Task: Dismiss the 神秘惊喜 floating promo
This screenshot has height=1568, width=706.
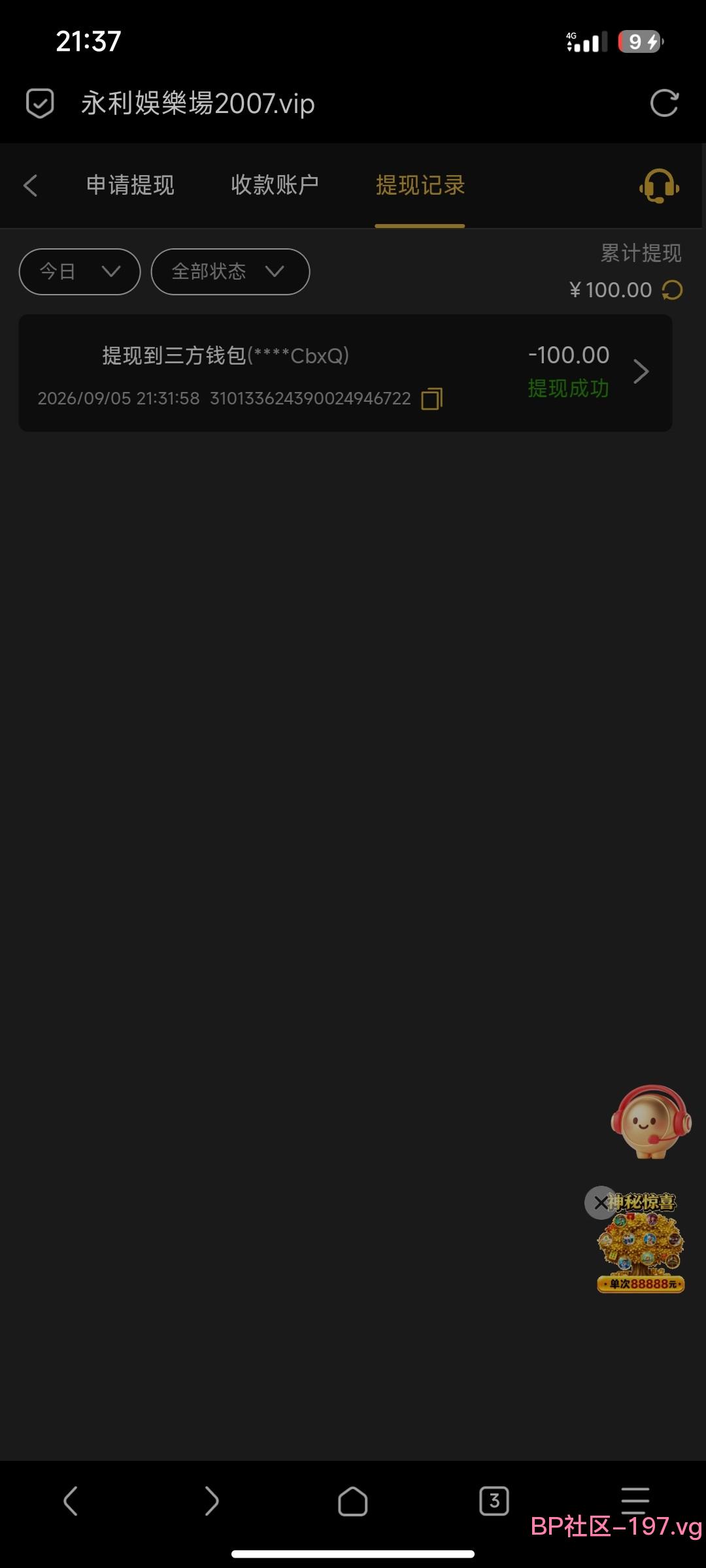Action: [601, 1203]
